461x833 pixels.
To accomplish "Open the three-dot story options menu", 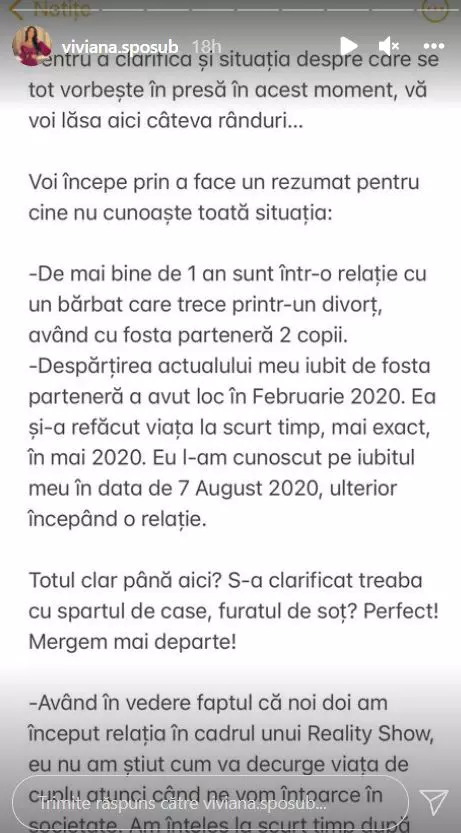I will point(434,46).
